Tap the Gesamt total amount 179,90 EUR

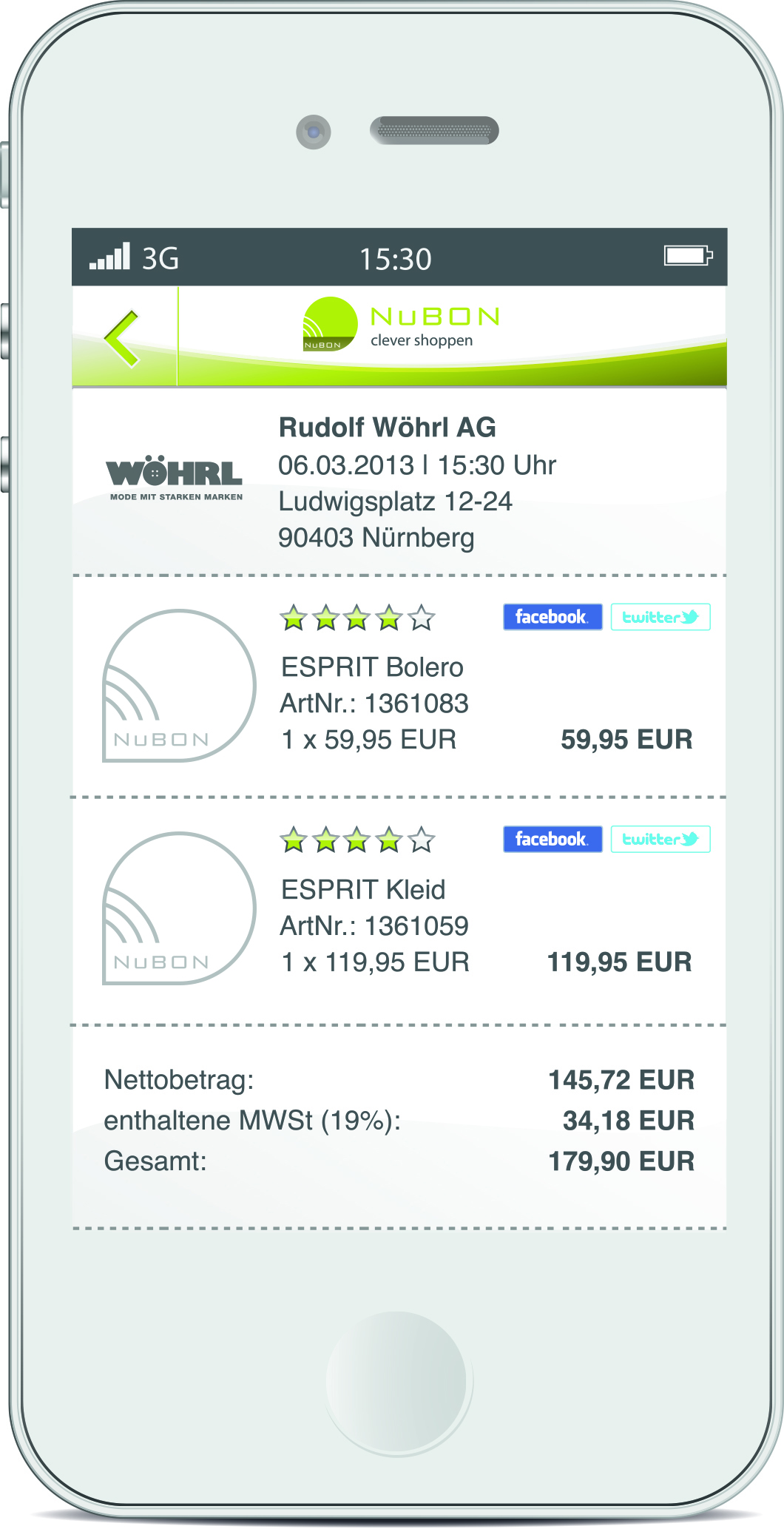(x=620, y=1161)
